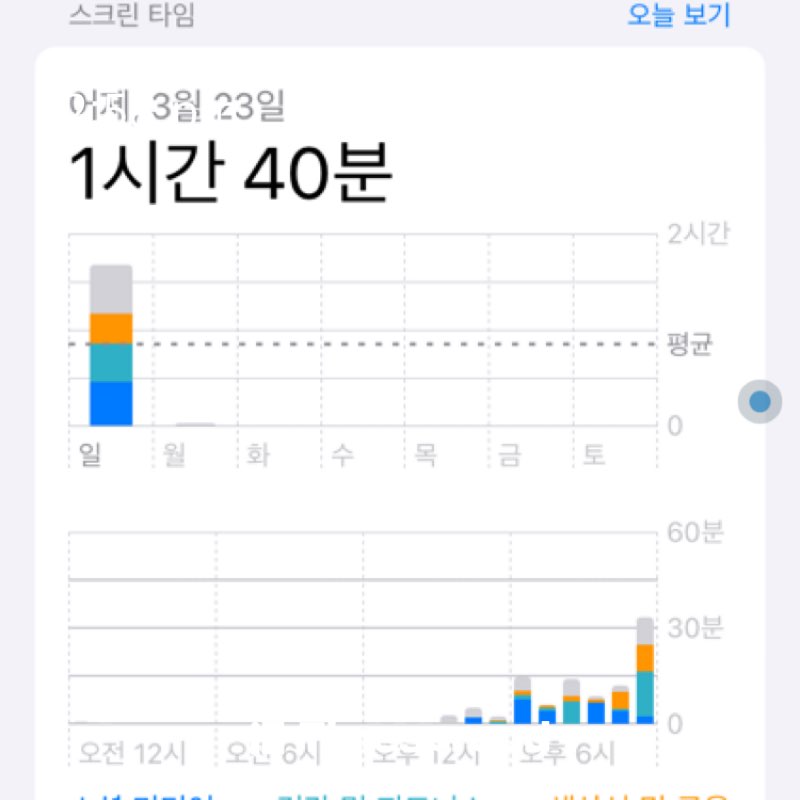Open the AssistiveTouch floating button
Screen dimensions: 800x800
[760, 402]
